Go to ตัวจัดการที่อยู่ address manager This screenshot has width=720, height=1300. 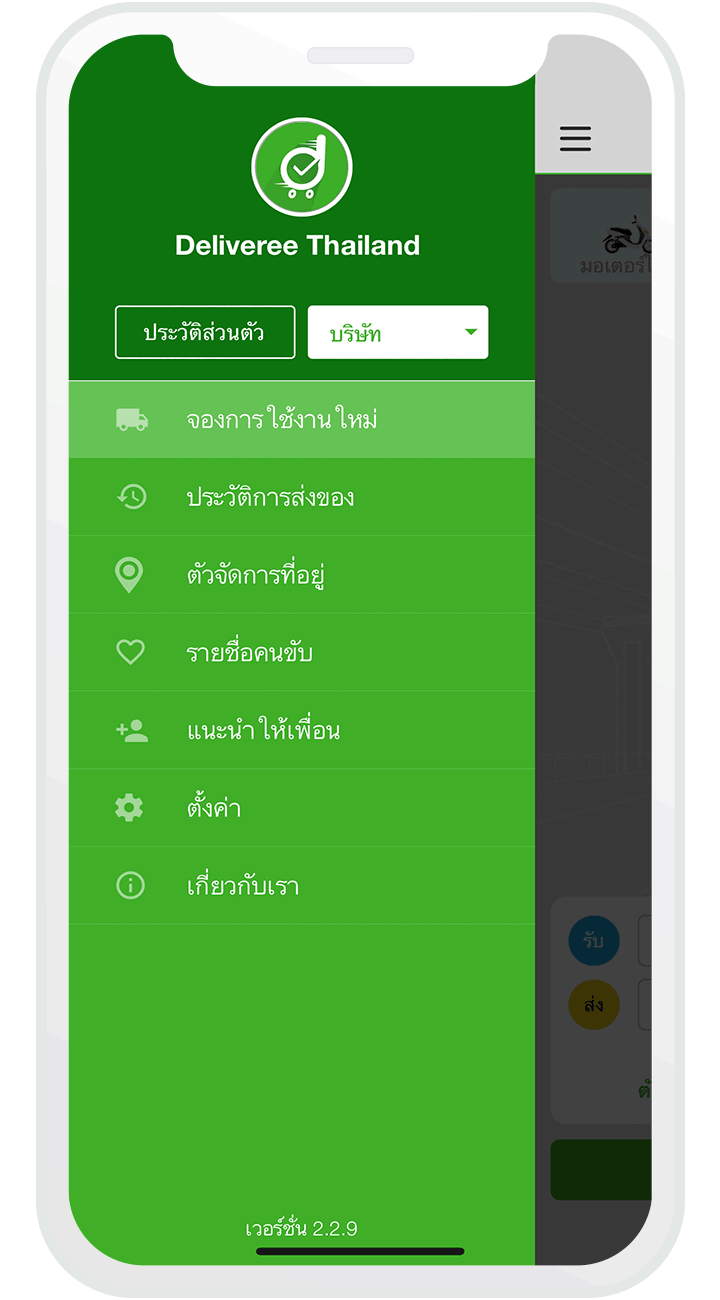[x=300, y=575]
